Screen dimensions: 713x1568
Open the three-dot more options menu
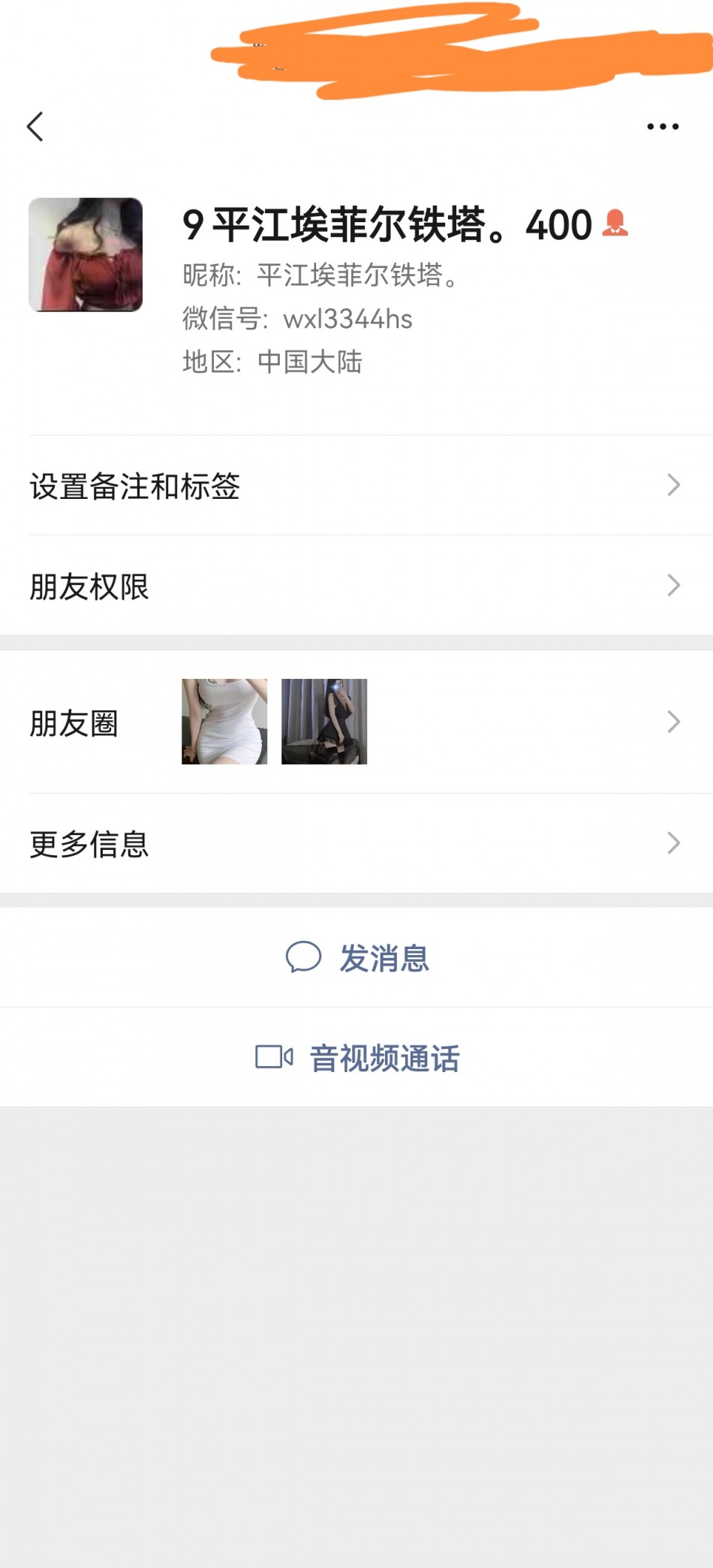tap(663, 127)
